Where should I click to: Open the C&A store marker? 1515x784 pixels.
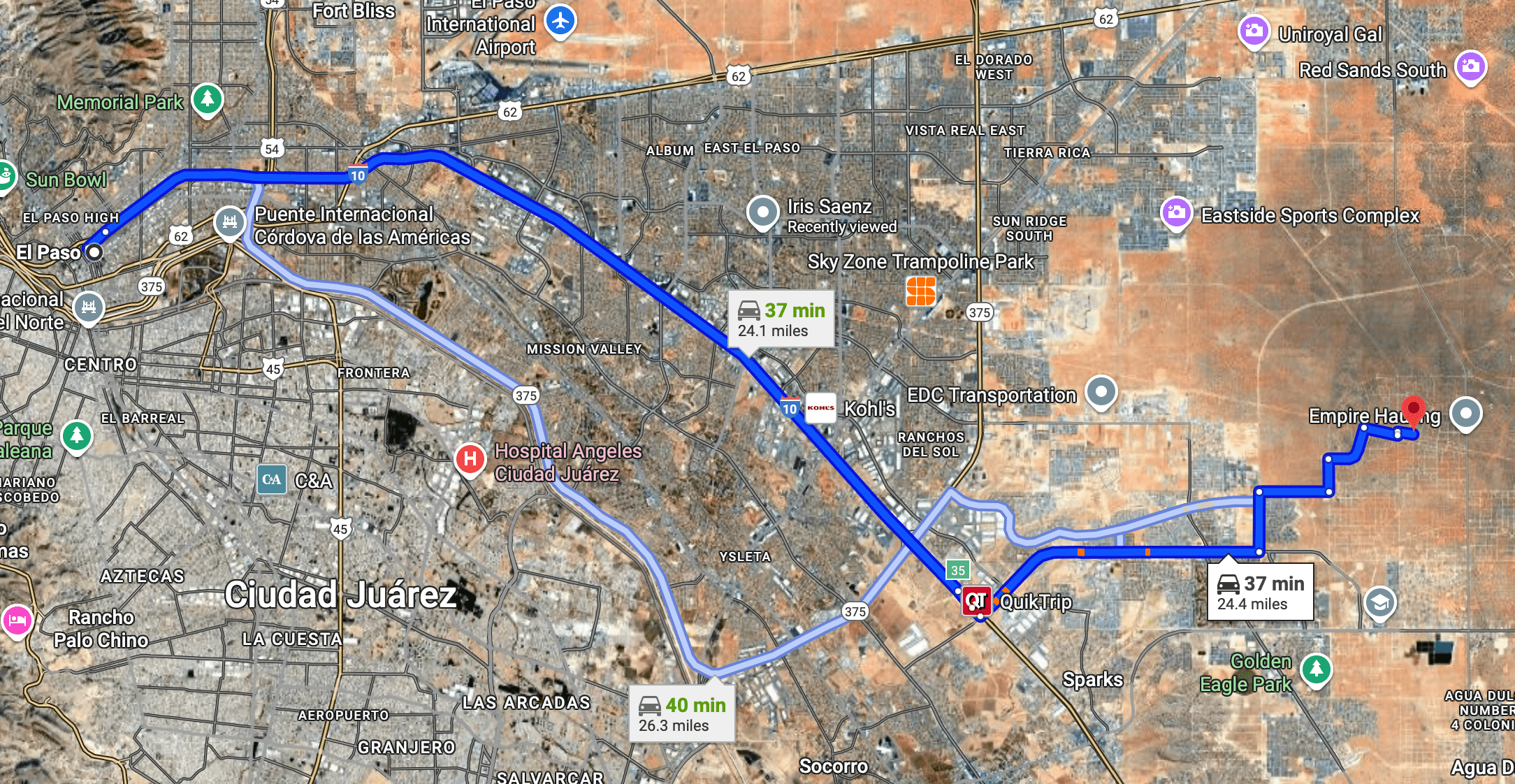tap(272, 480)
